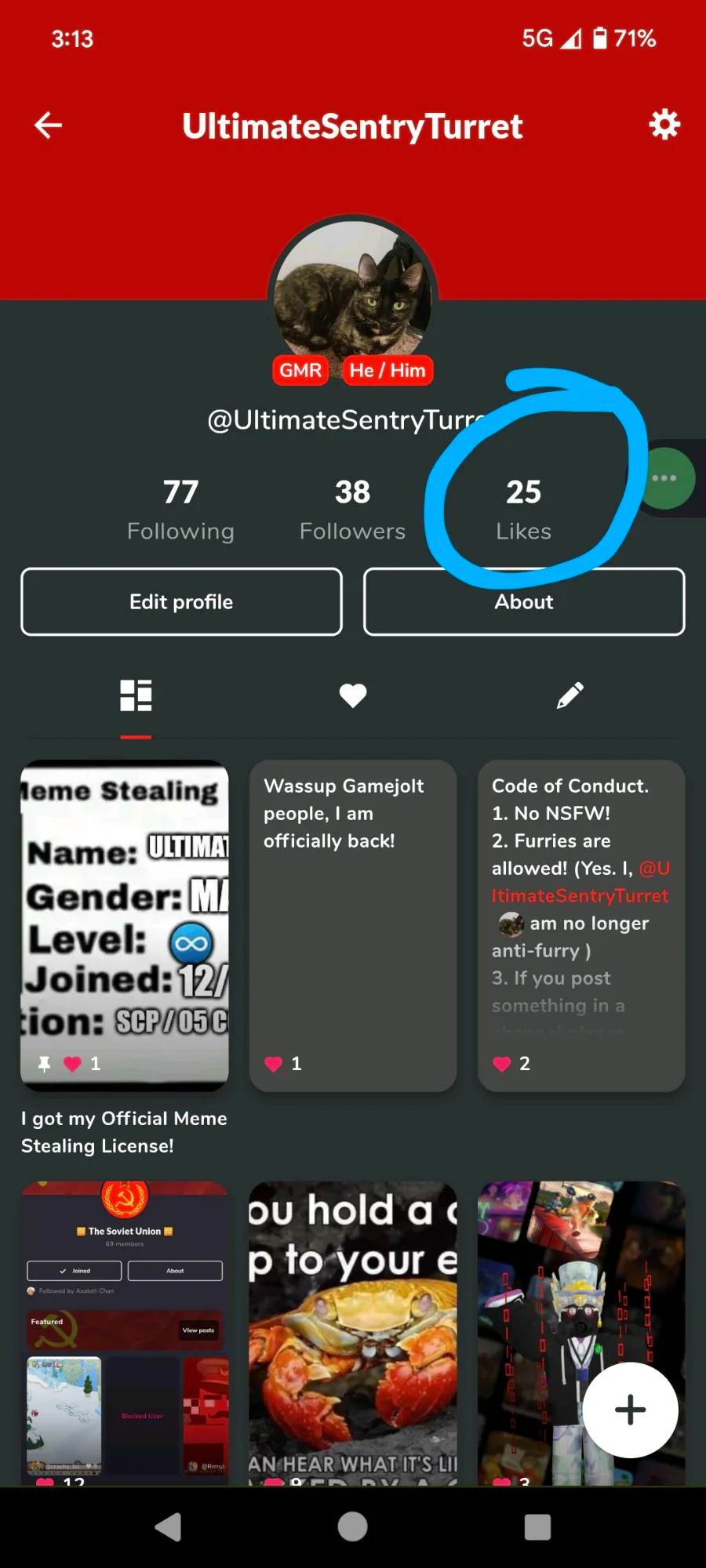Tap the green three-dots bubble
Screen dimensions: 706x1568
(x=666, y=478)
